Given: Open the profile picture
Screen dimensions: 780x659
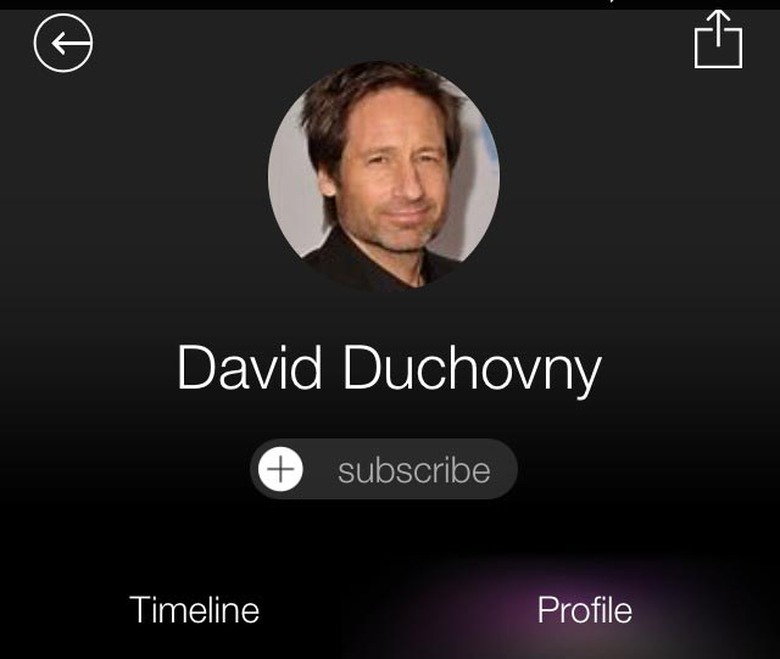Looking at the screenshot, I should (383, 176).
